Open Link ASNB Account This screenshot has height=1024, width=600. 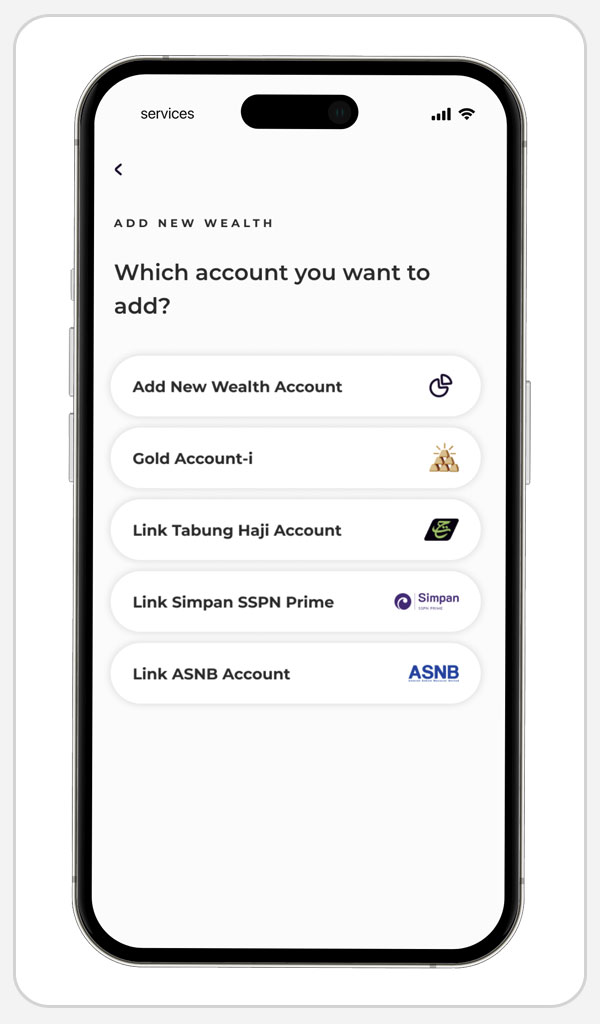click(295, 674)
